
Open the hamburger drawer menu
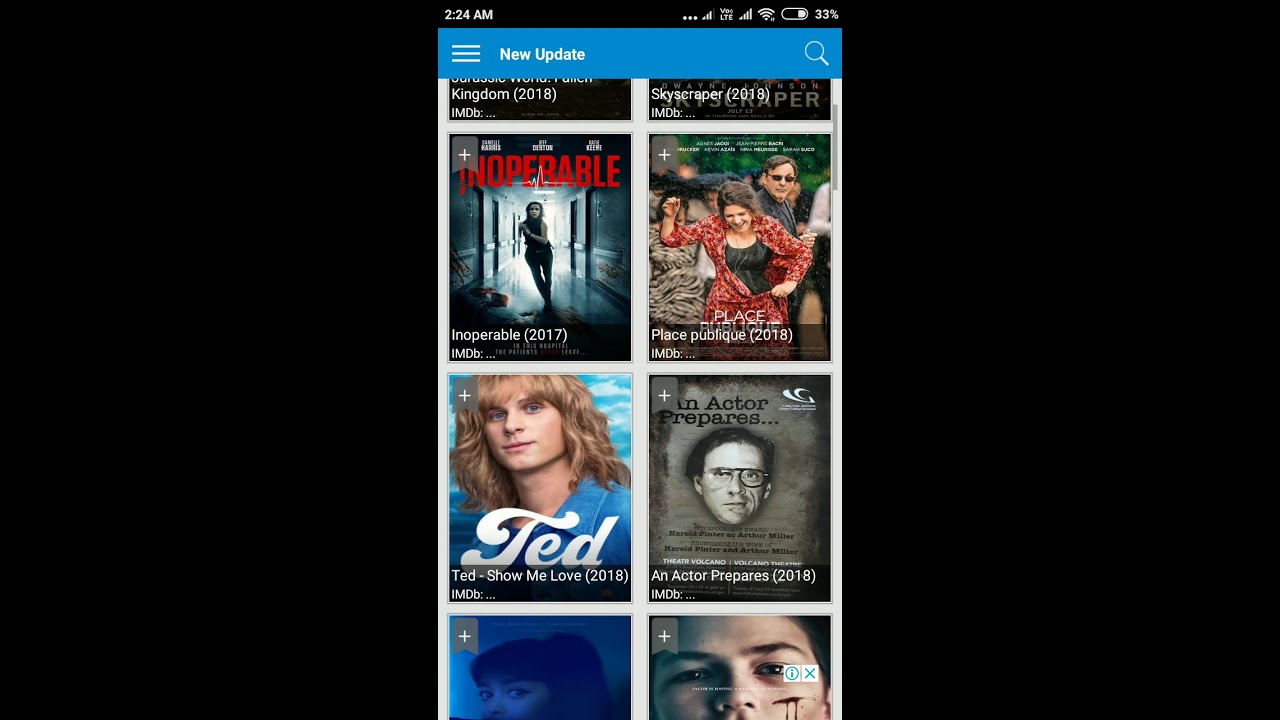tap(466, 54)
